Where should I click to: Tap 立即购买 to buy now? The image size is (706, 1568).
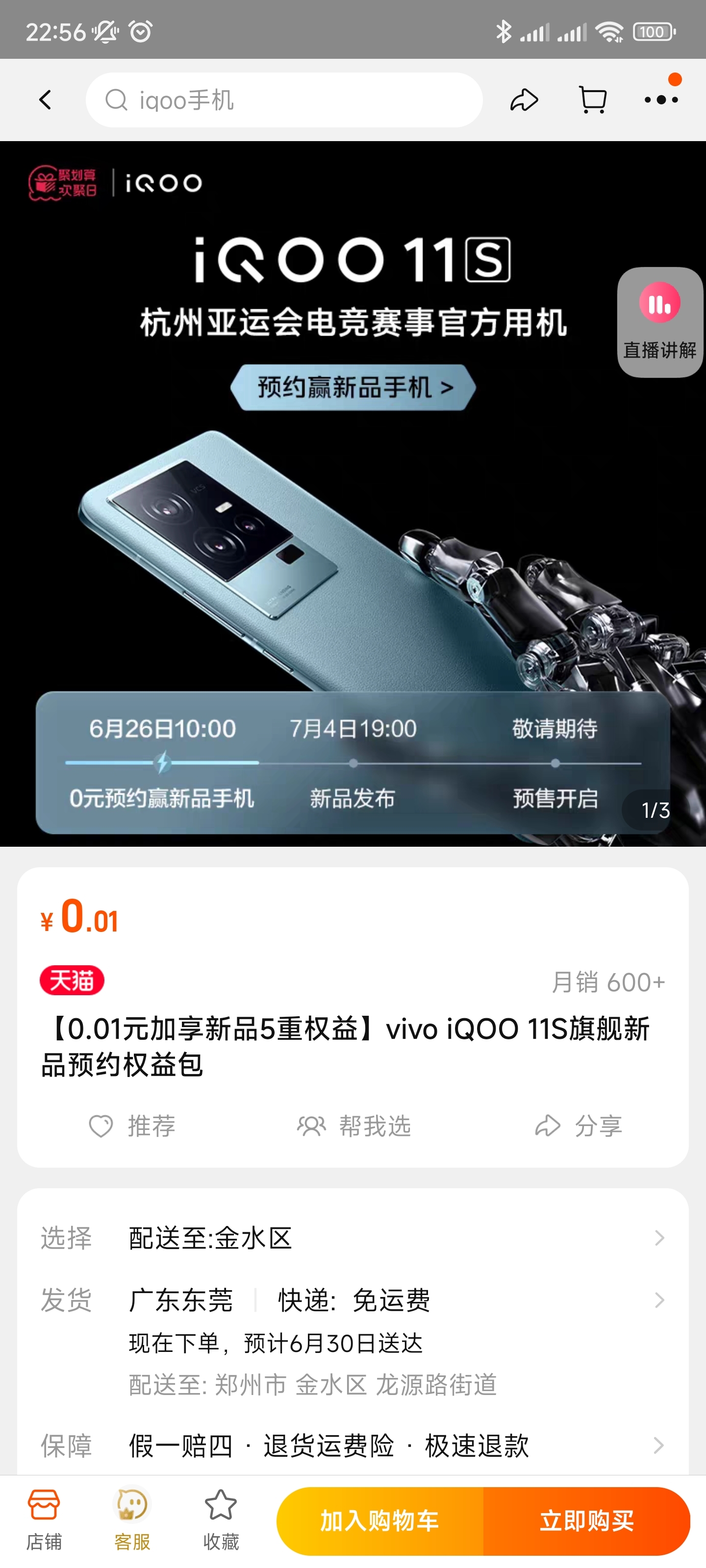pyautogui.click(x=586, y=1520)
